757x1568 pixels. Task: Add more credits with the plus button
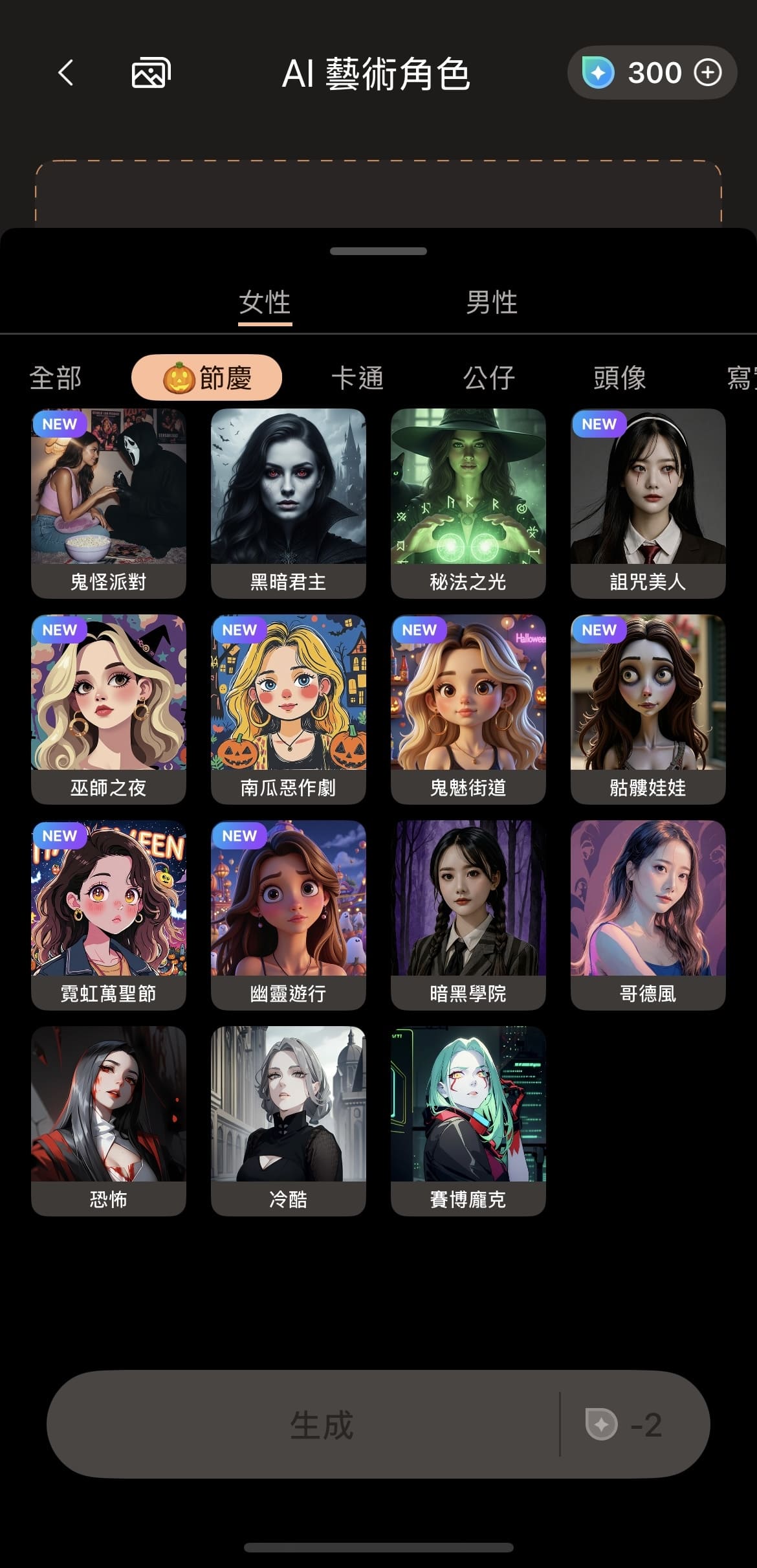[x=707, y=73]
